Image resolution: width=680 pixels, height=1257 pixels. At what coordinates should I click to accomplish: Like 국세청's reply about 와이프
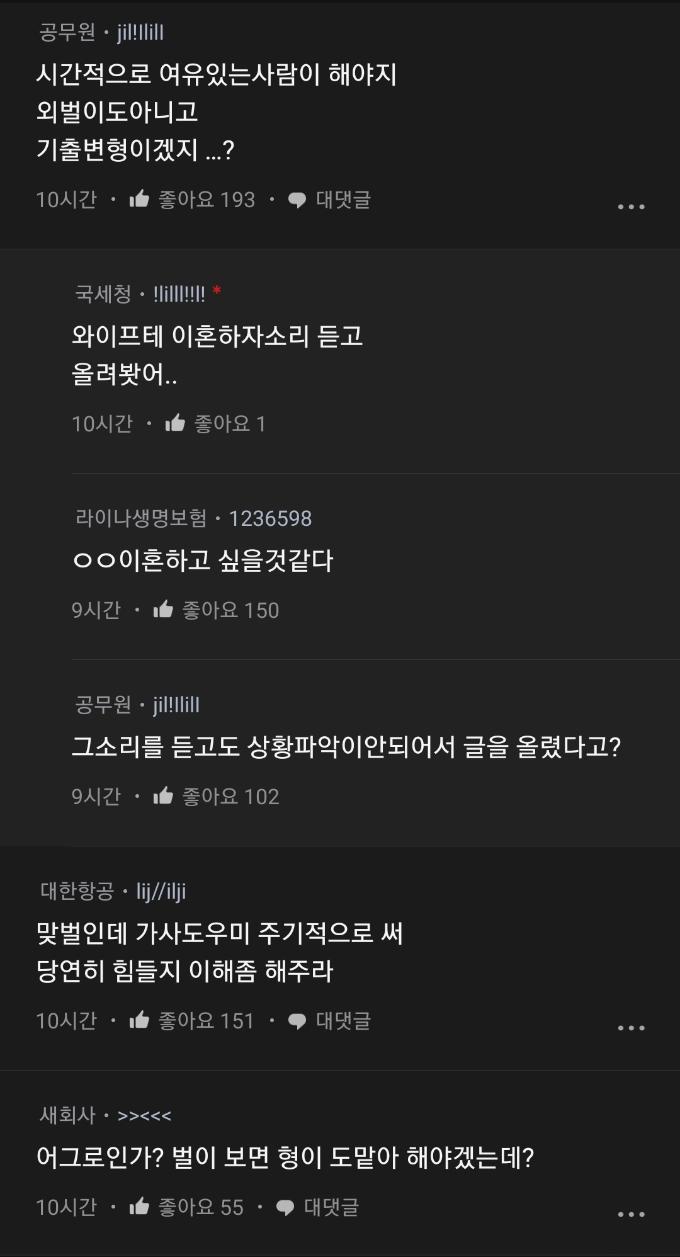click(x=176, y=424)
